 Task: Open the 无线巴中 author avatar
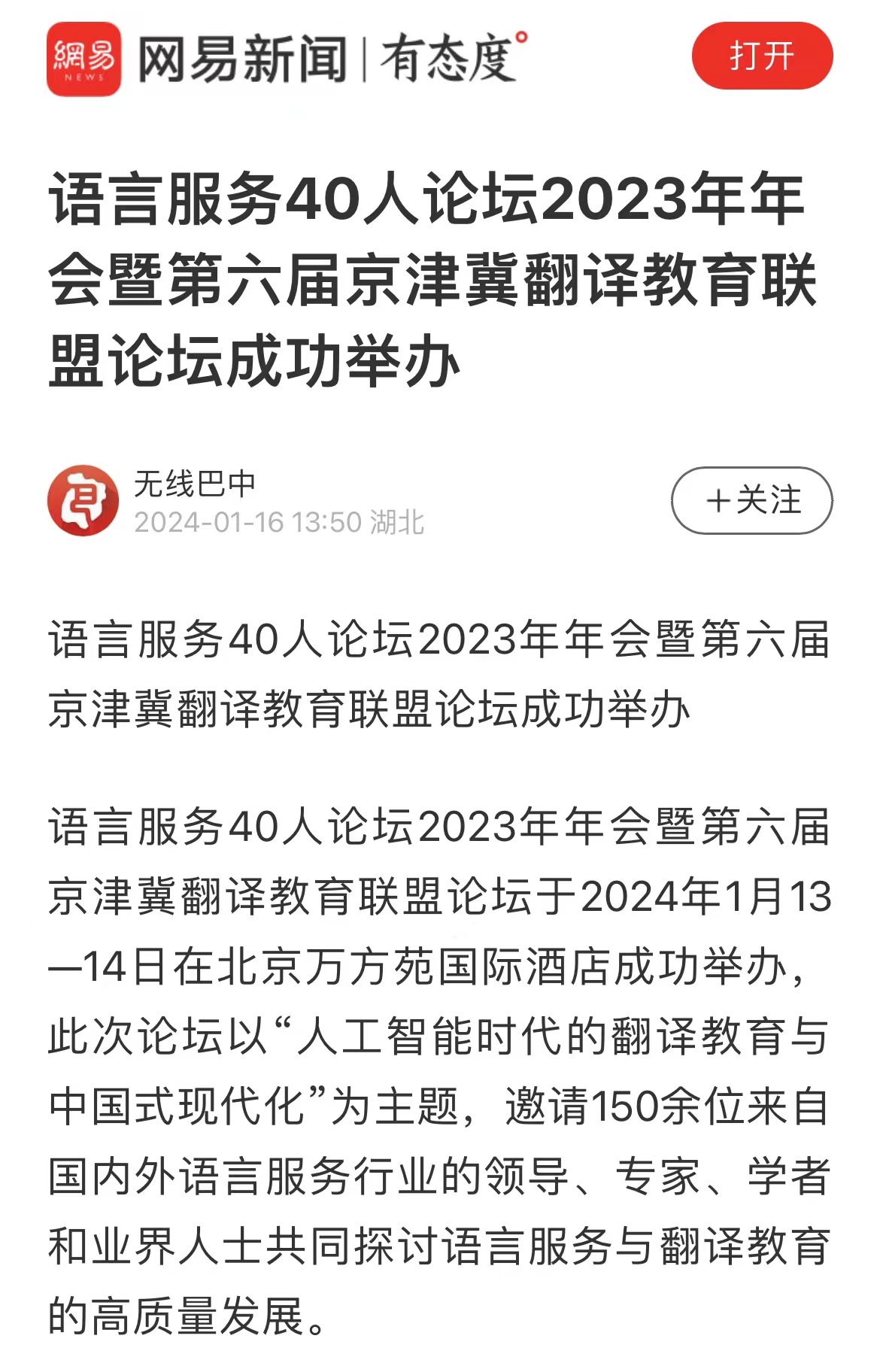point(83,501)
